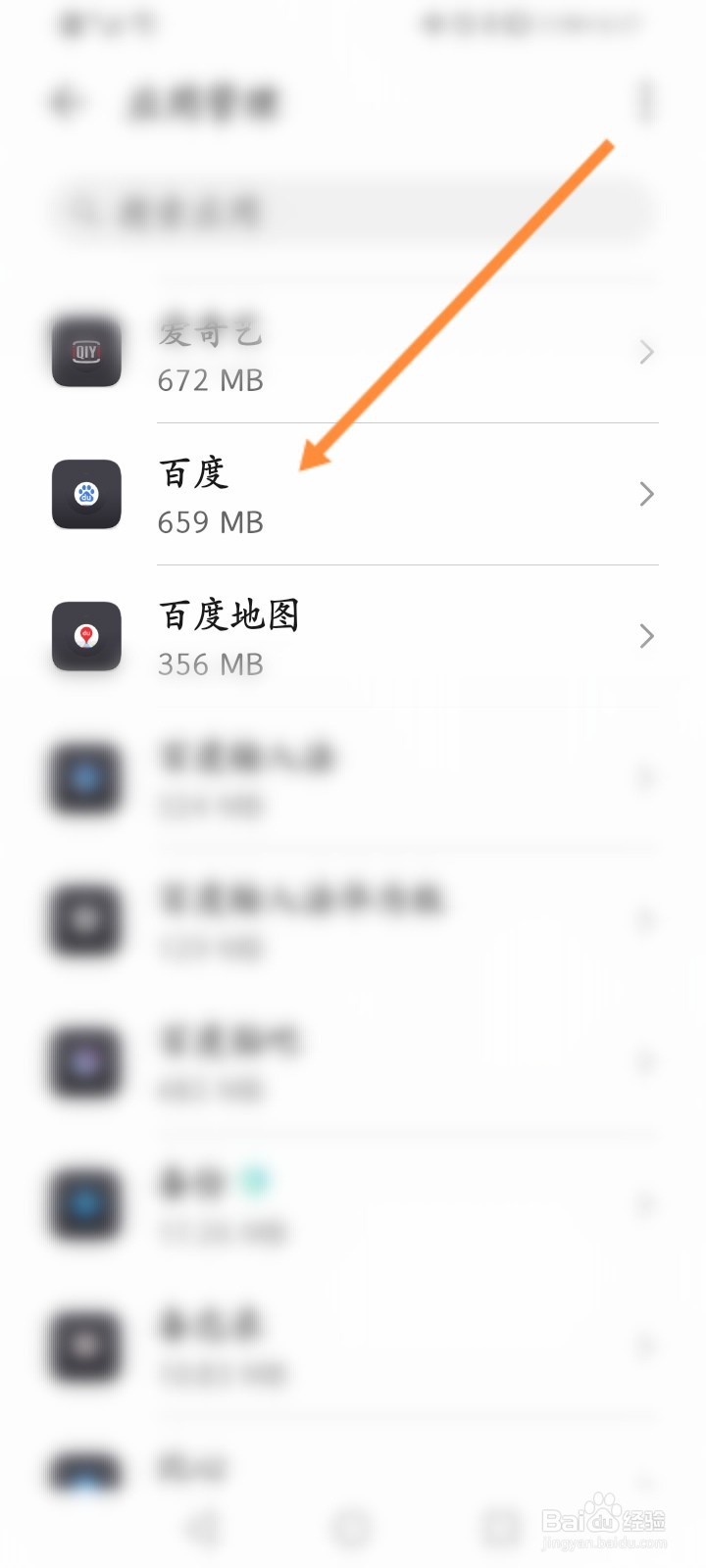The image size is (706, 1568).
Task: Open the 百度地图 details chevron
Action: 645,636
